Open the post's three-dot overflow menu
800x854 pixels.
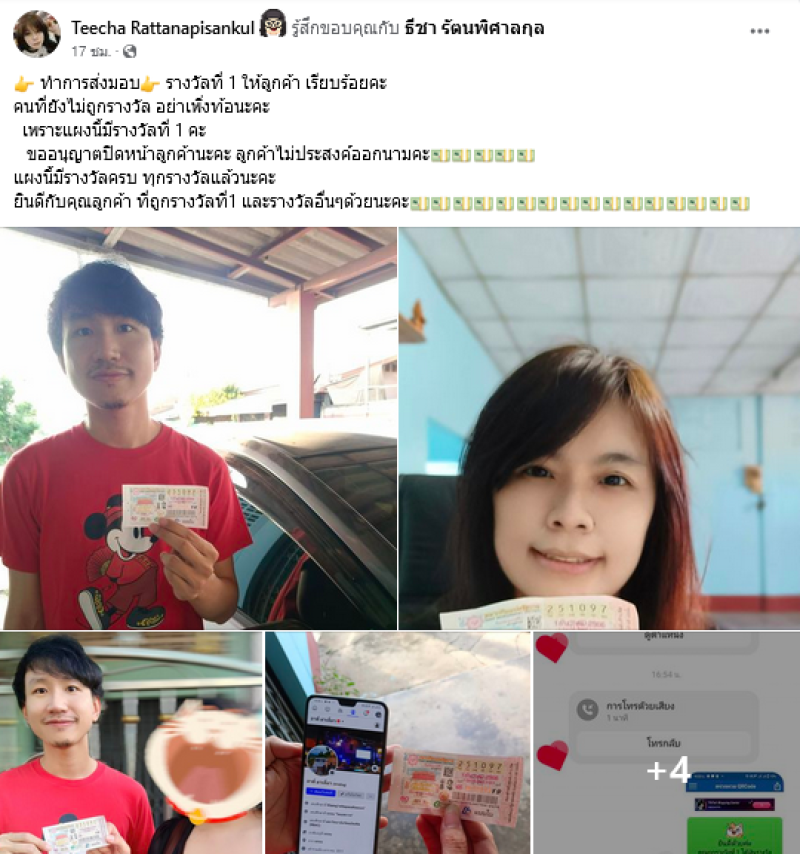760,31
